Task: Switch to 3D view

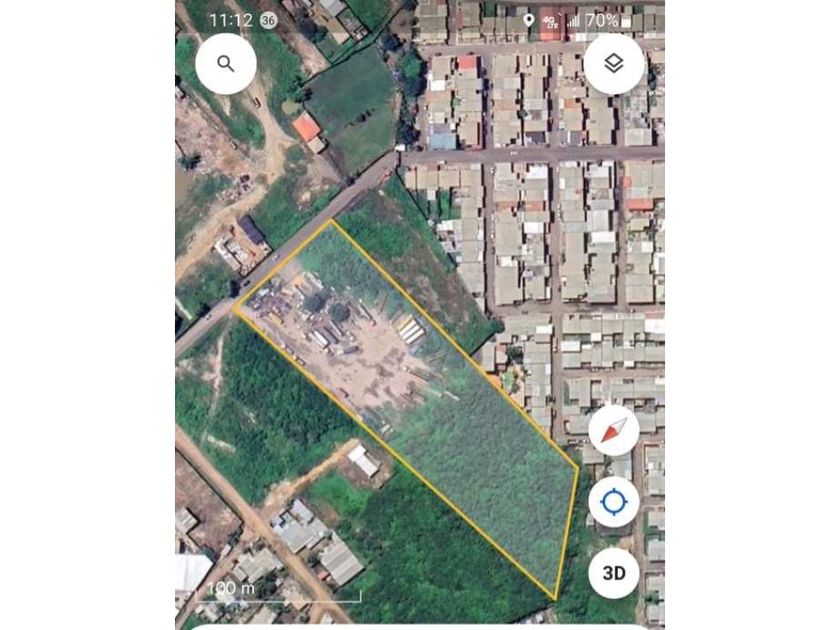Action: 614,572
